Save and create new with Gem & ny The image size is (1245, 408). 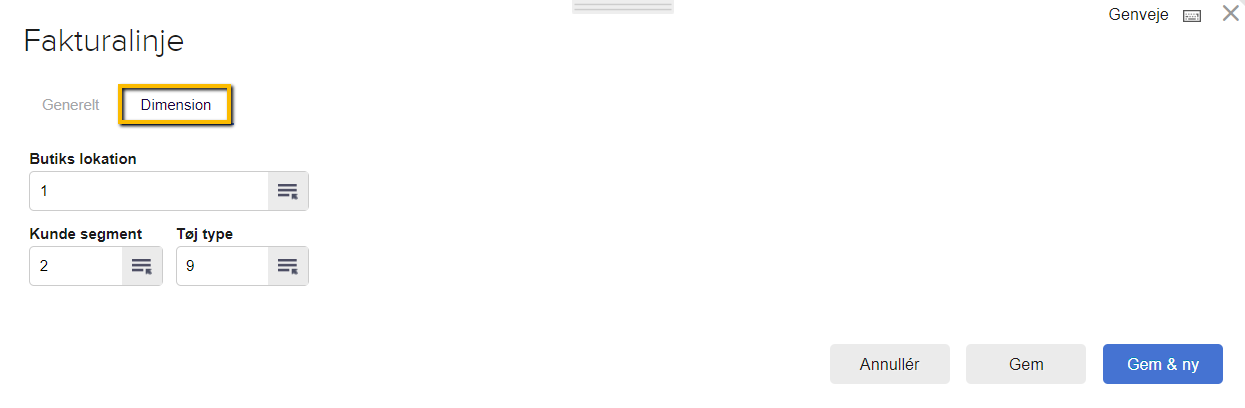coord(1162,364)
